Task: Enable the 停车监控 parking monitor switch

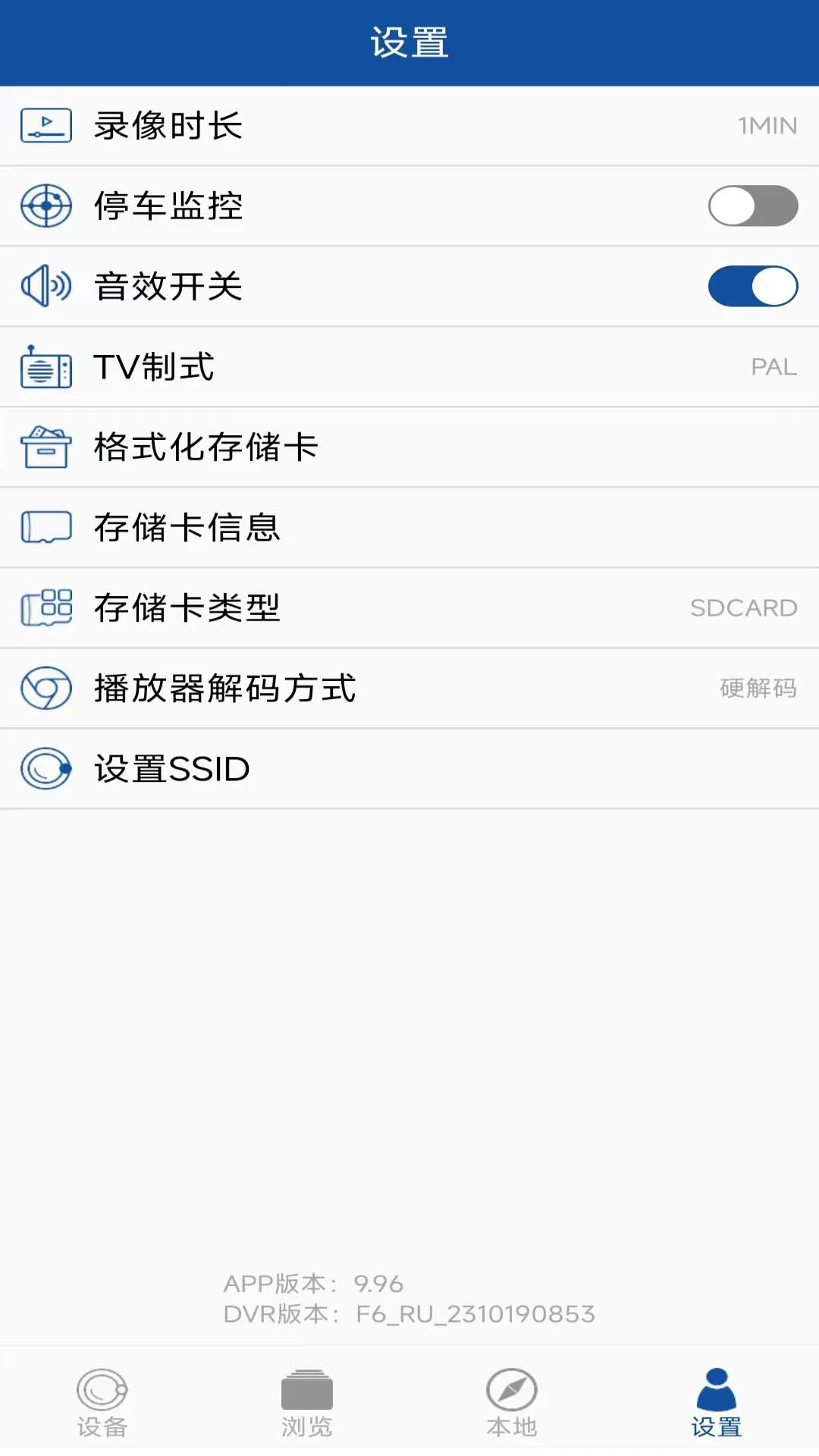Action: click(x=753, y=206)
